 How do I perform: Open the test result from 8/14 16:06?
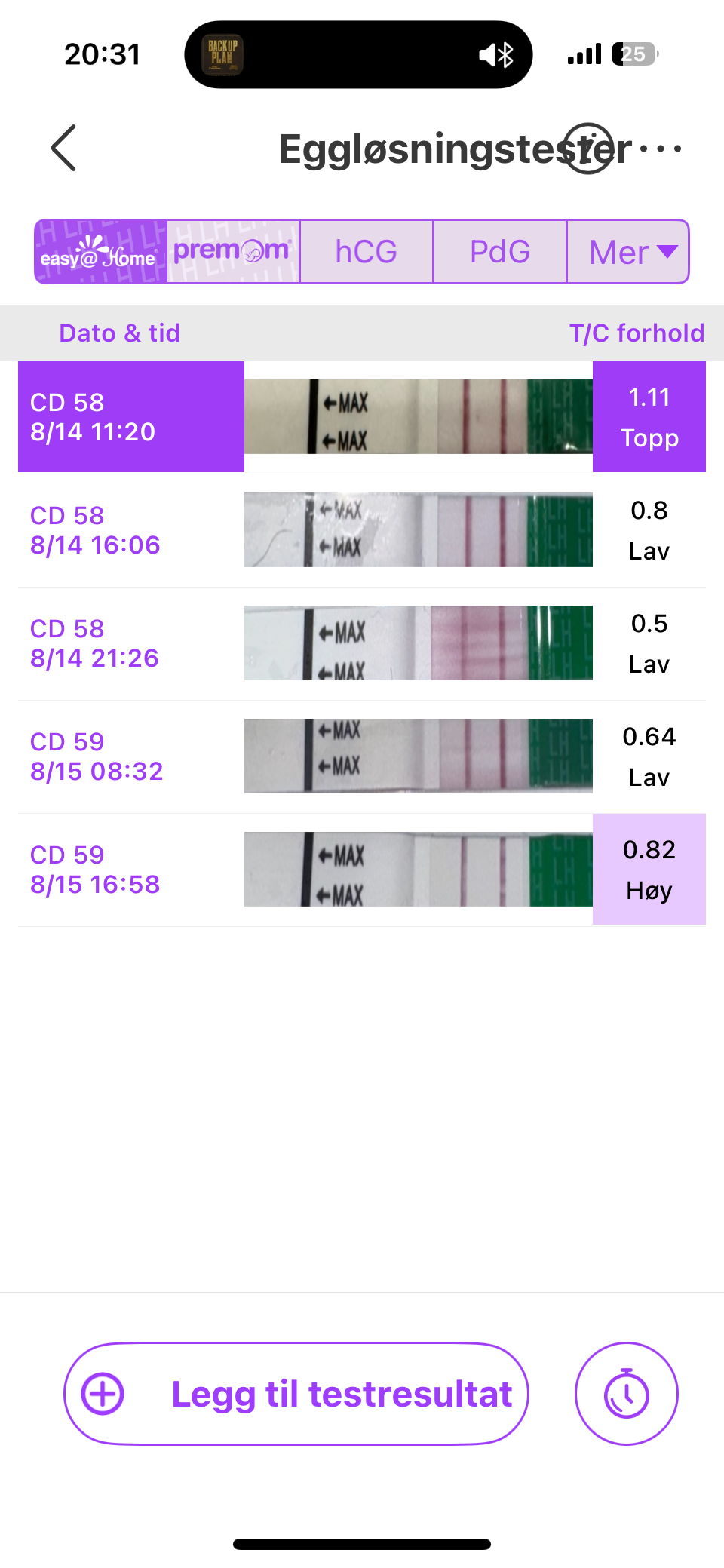point(362,530)
